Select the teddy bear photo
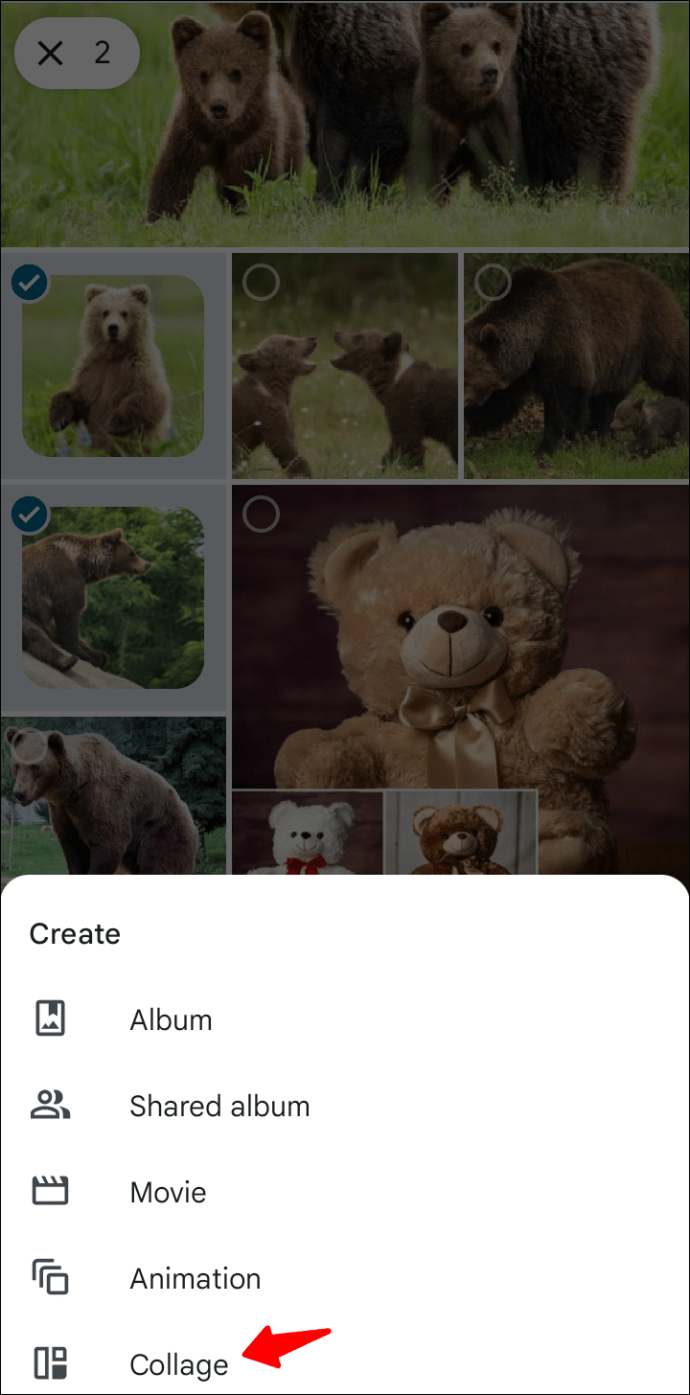Screen dimensions: 690x1395 (x=261, y=515)
